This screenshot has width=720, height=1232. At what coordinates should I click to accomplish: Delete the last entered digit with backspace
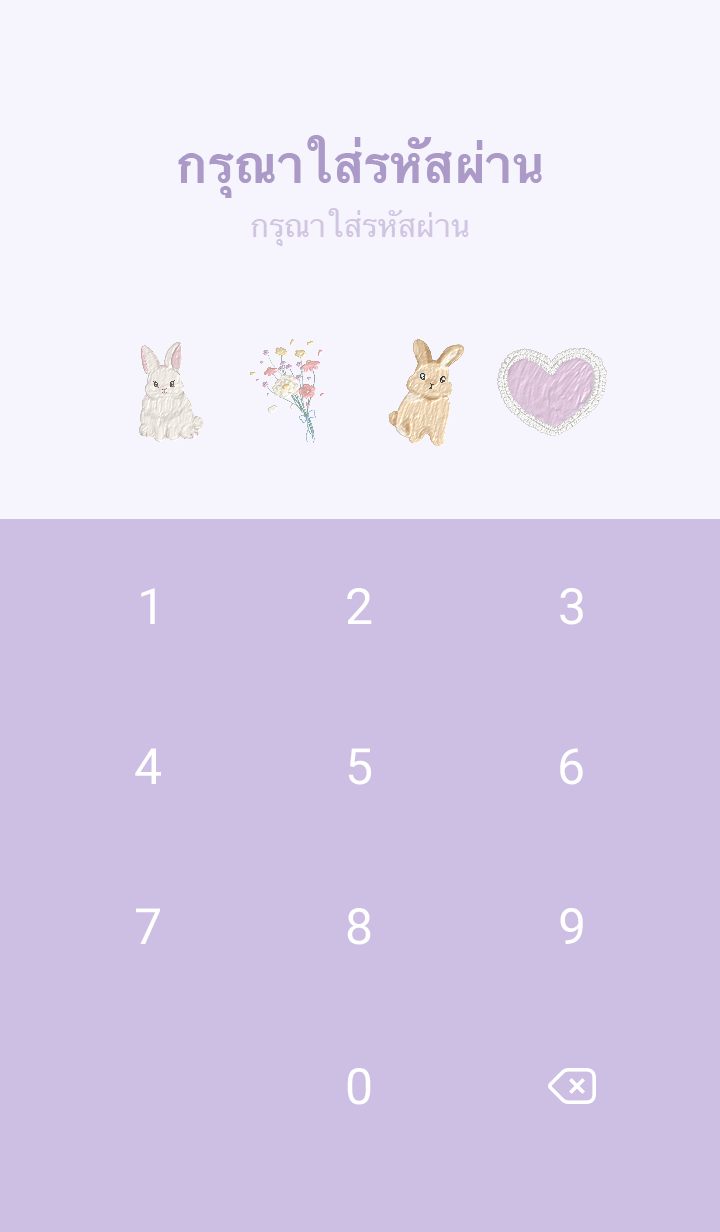(572, 1086)
